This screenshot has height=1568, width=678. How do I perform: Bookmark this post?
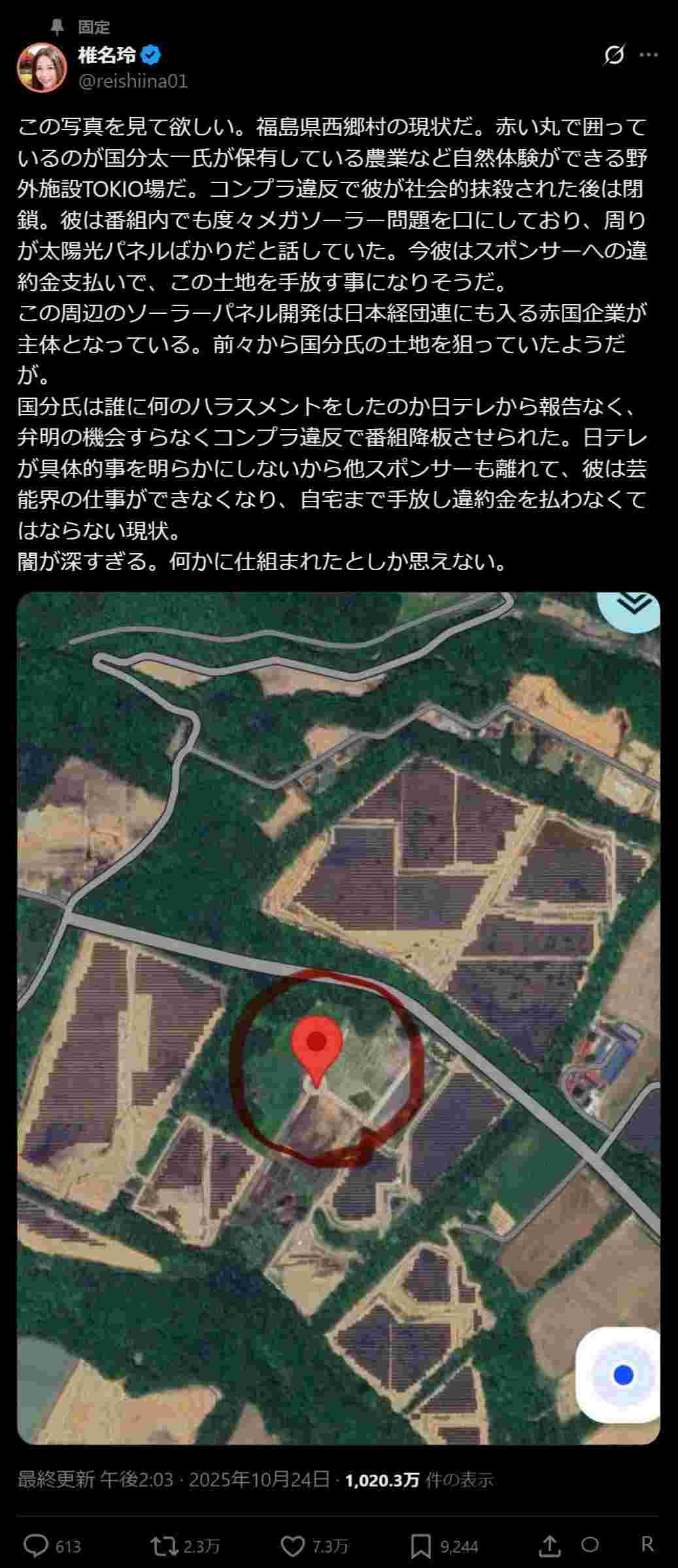tap(420, 1546)
